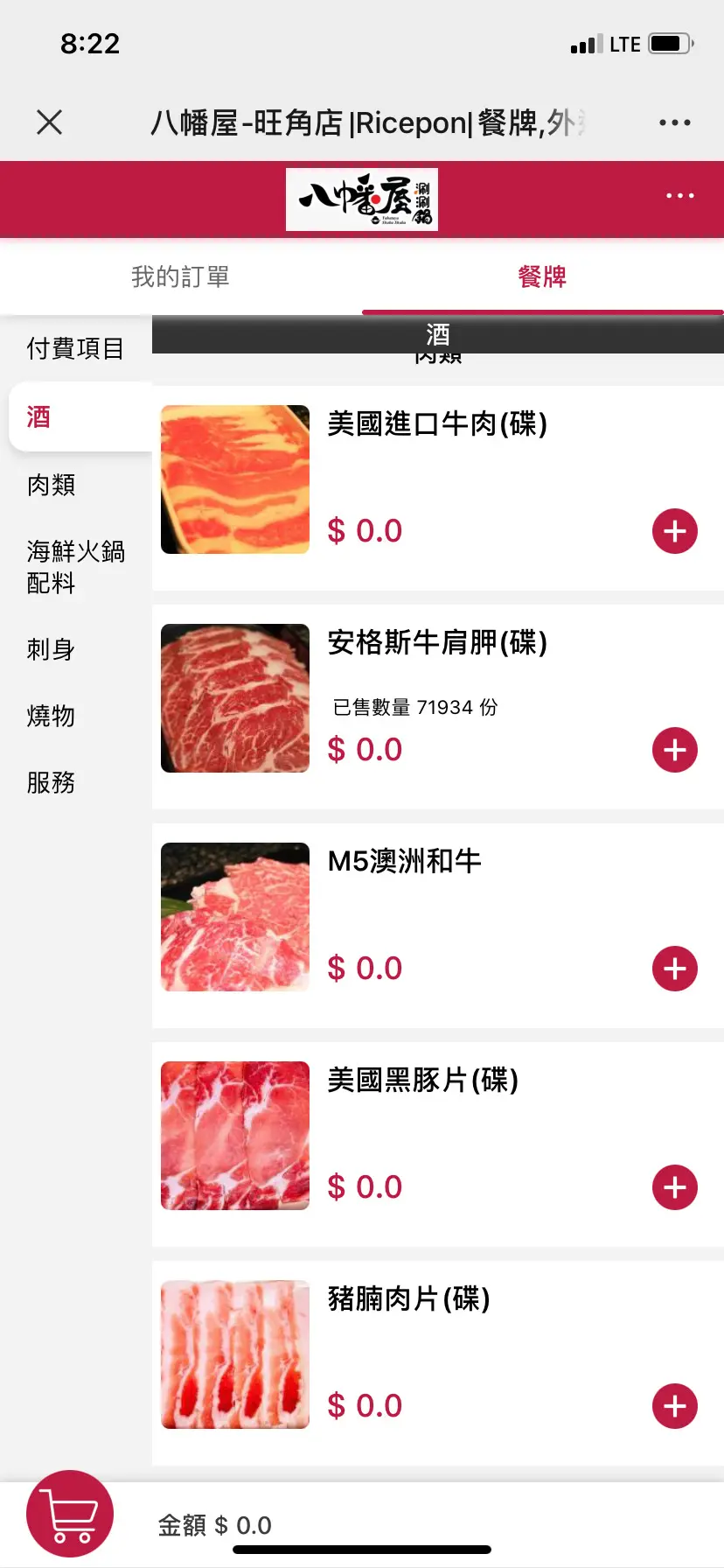Browse the 燒物 category
The height and width of the screenshot is (1568, 724).
click(51, 716)
